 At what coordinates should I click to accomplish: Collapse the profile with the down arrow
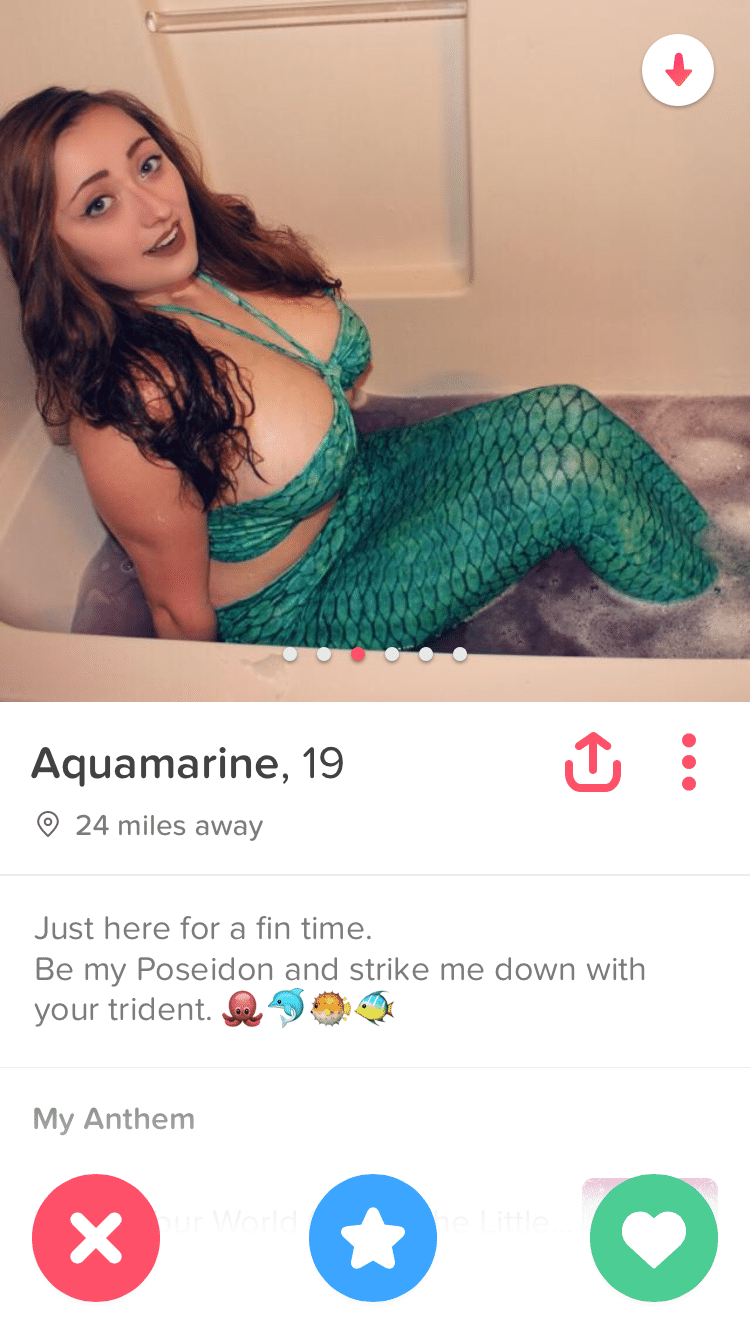[x=678, y=70]
